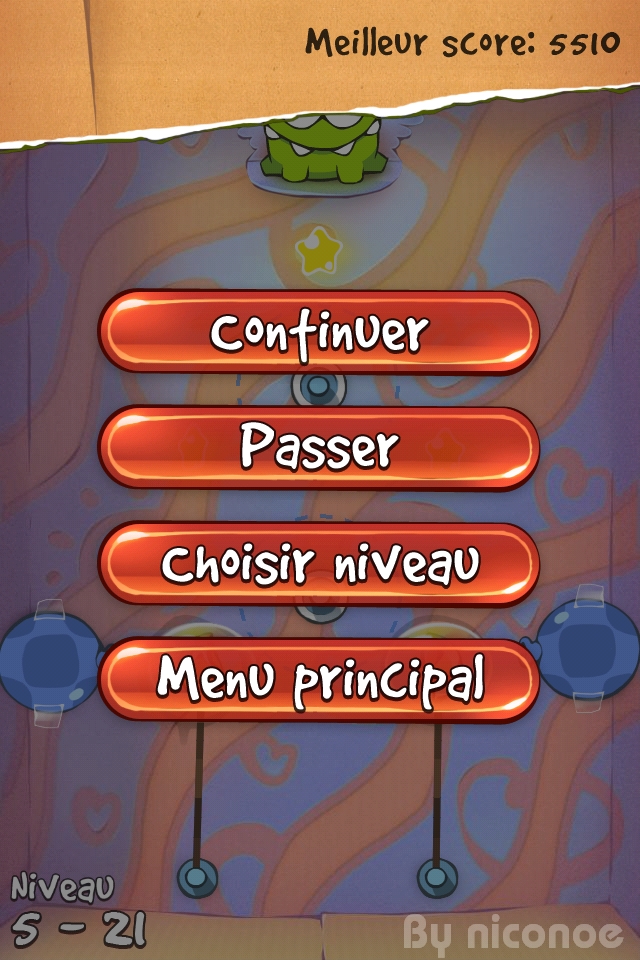Open Choisir niveau

[x=319, y=564]
